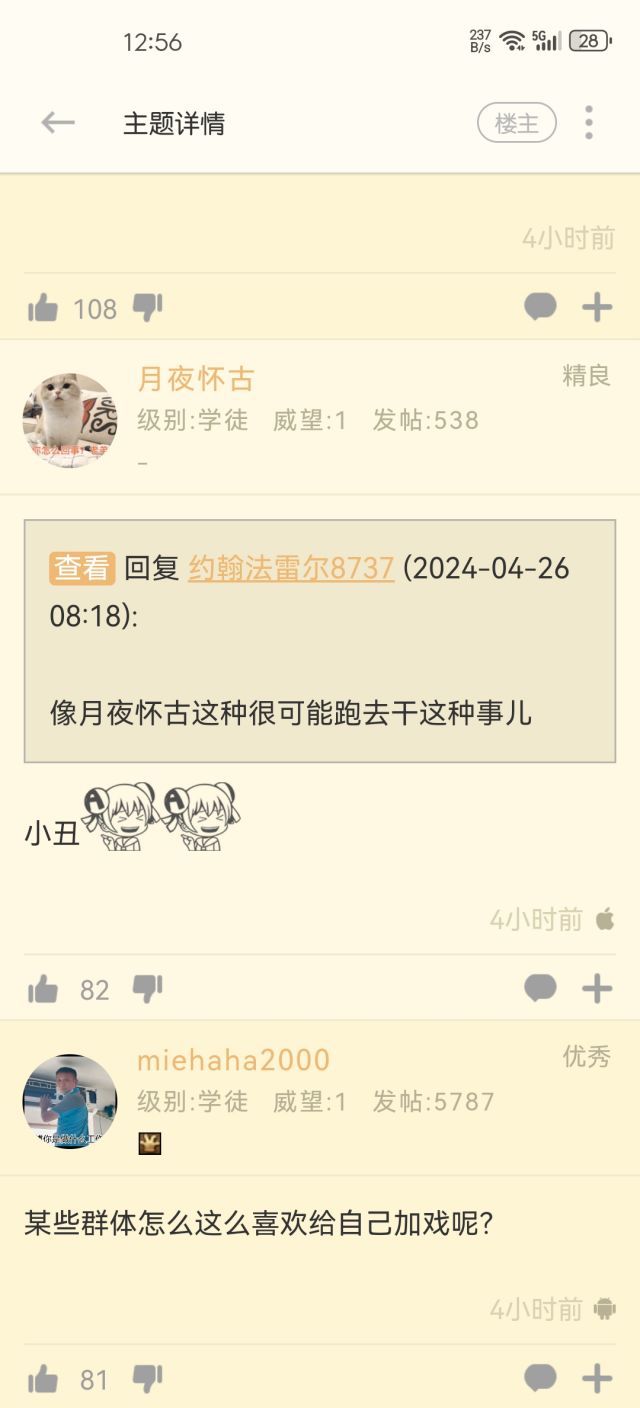Viewport: 640px width, 1408px height.
Task: Upvote the post with 108 likes
Action: (43, 309)
